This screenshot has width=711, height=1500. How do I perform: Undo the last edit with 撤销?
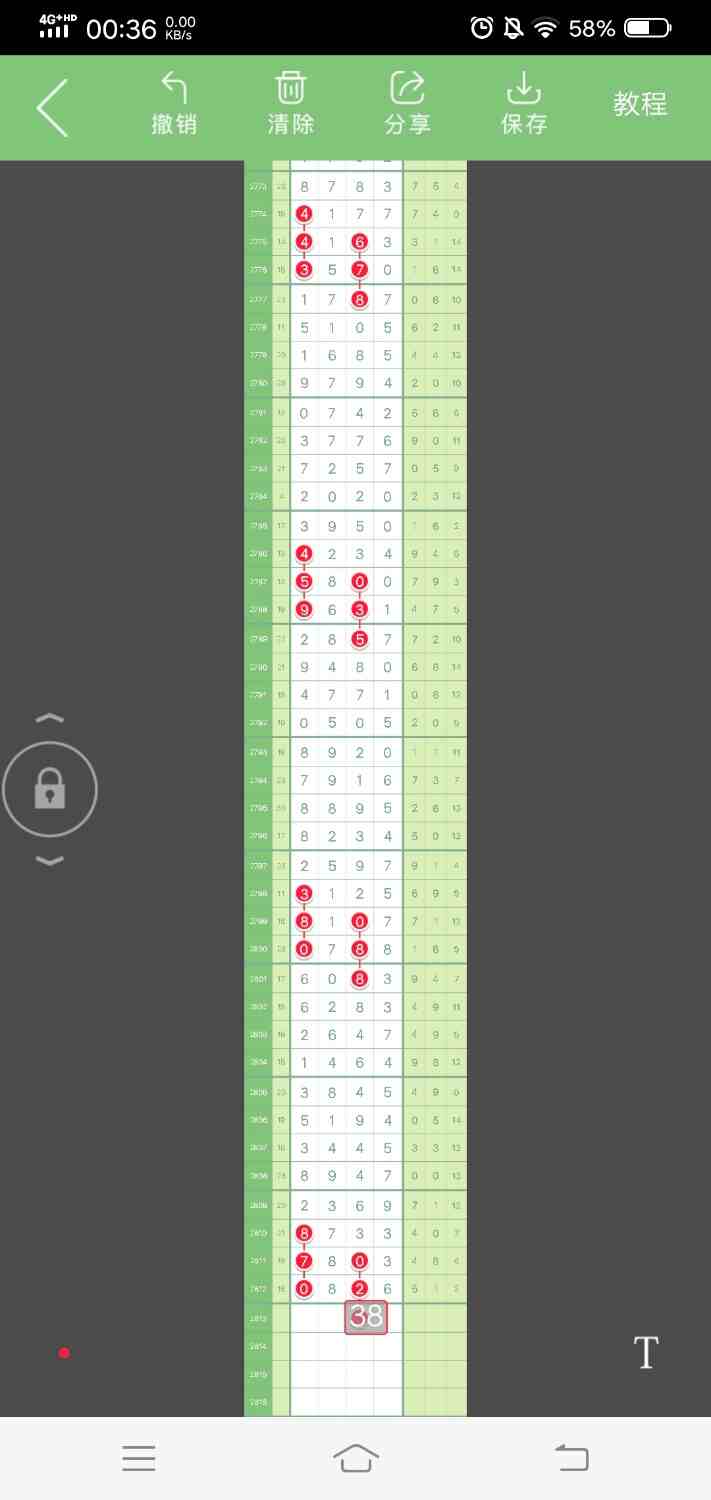click(174, 104)
